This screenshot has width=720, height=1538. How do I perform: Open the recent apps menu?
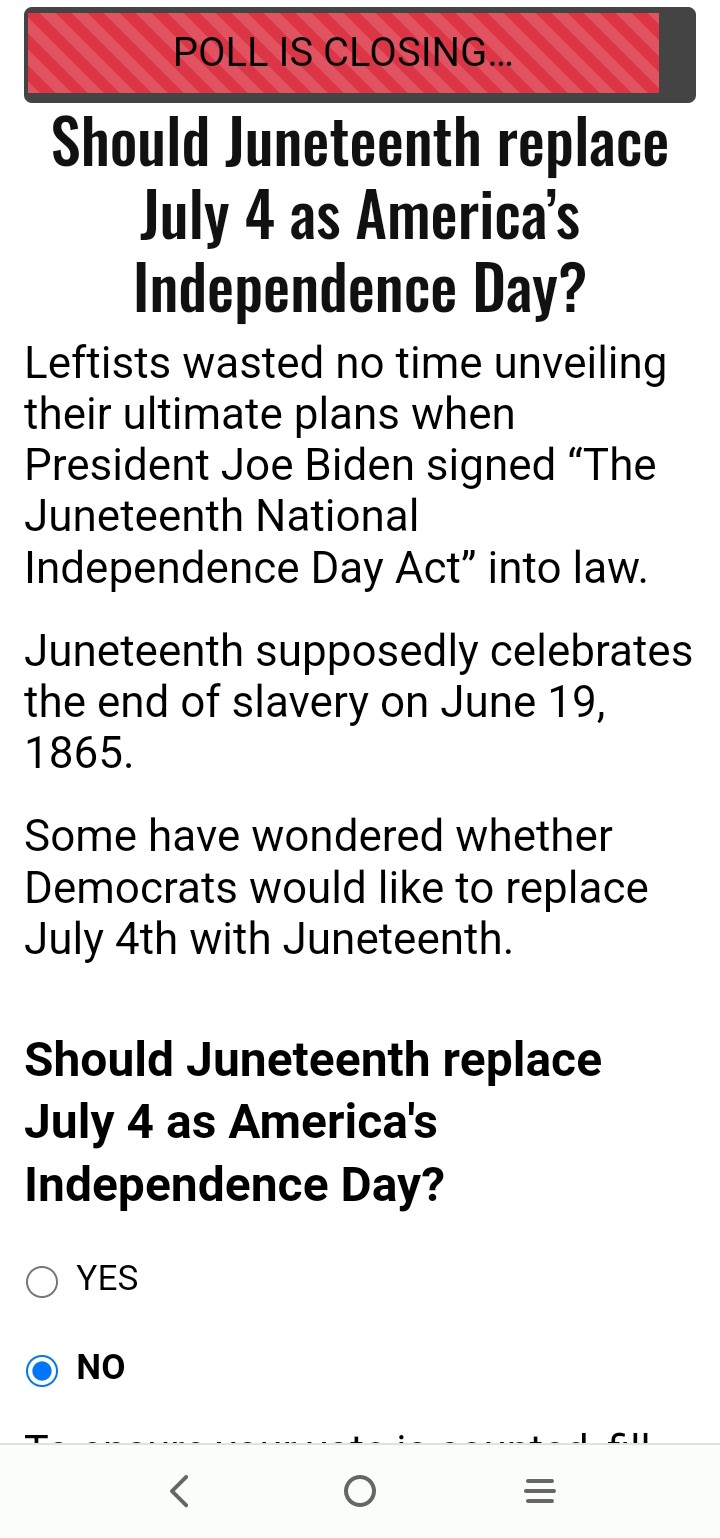540,1491
